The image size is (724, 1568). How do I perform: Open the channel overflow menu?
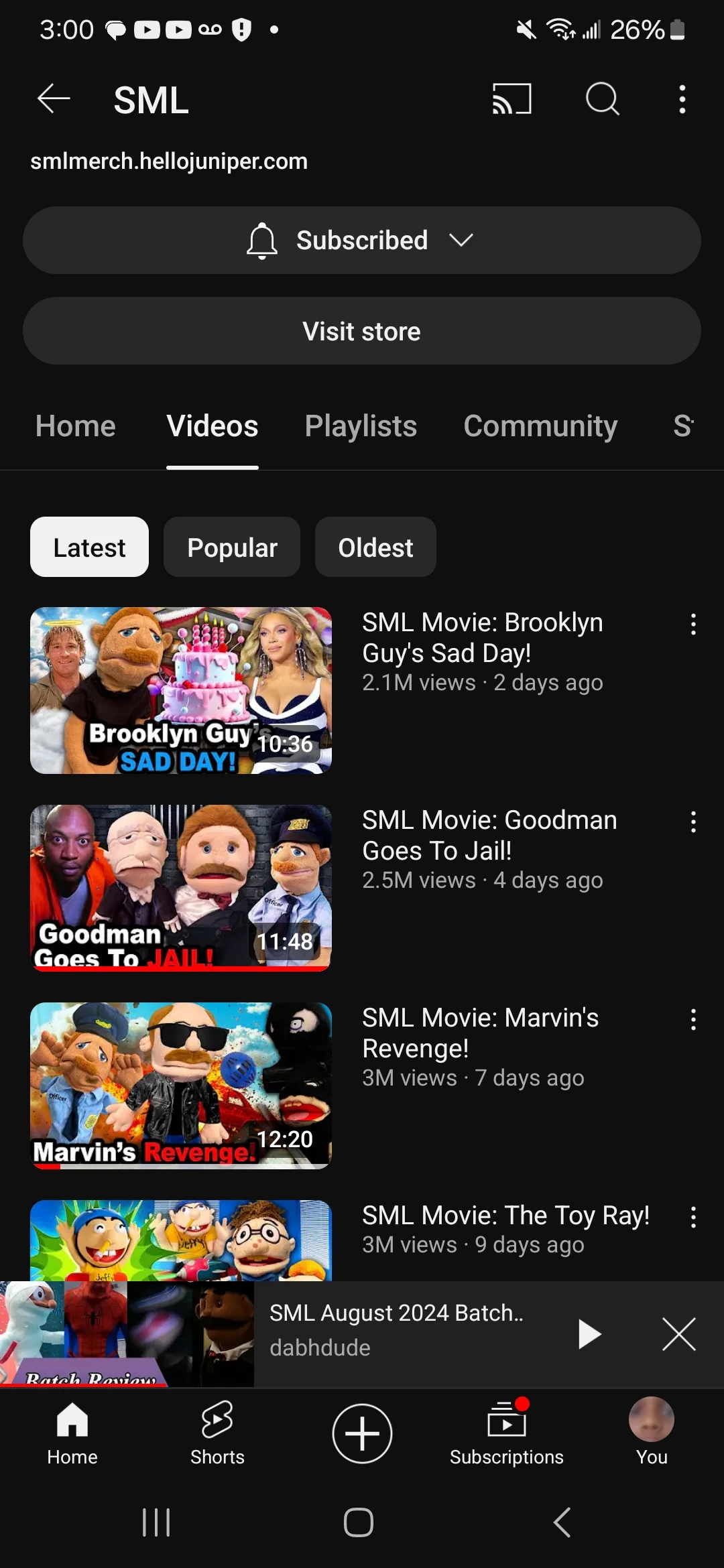click(x=682, y=99)
